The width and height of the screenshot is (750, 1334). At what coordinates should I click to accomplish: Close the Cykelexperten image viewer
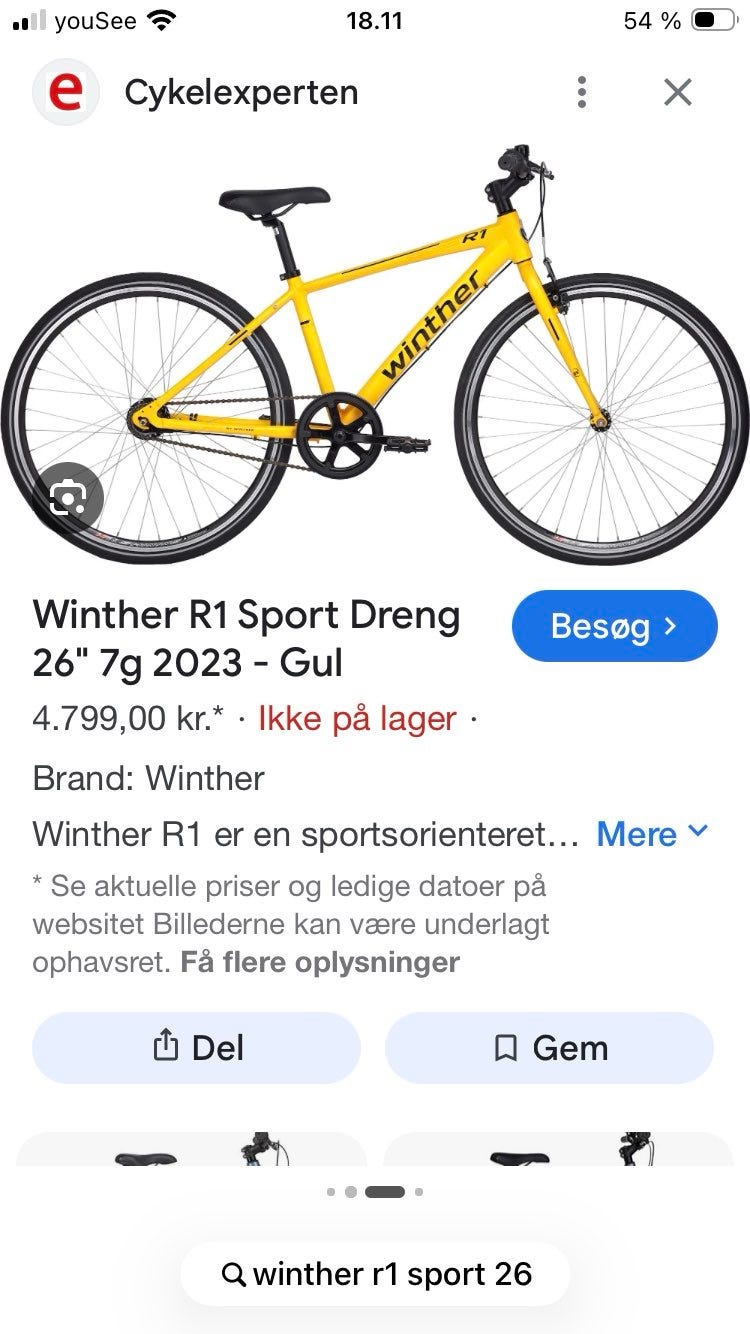[x=678, y=93]
